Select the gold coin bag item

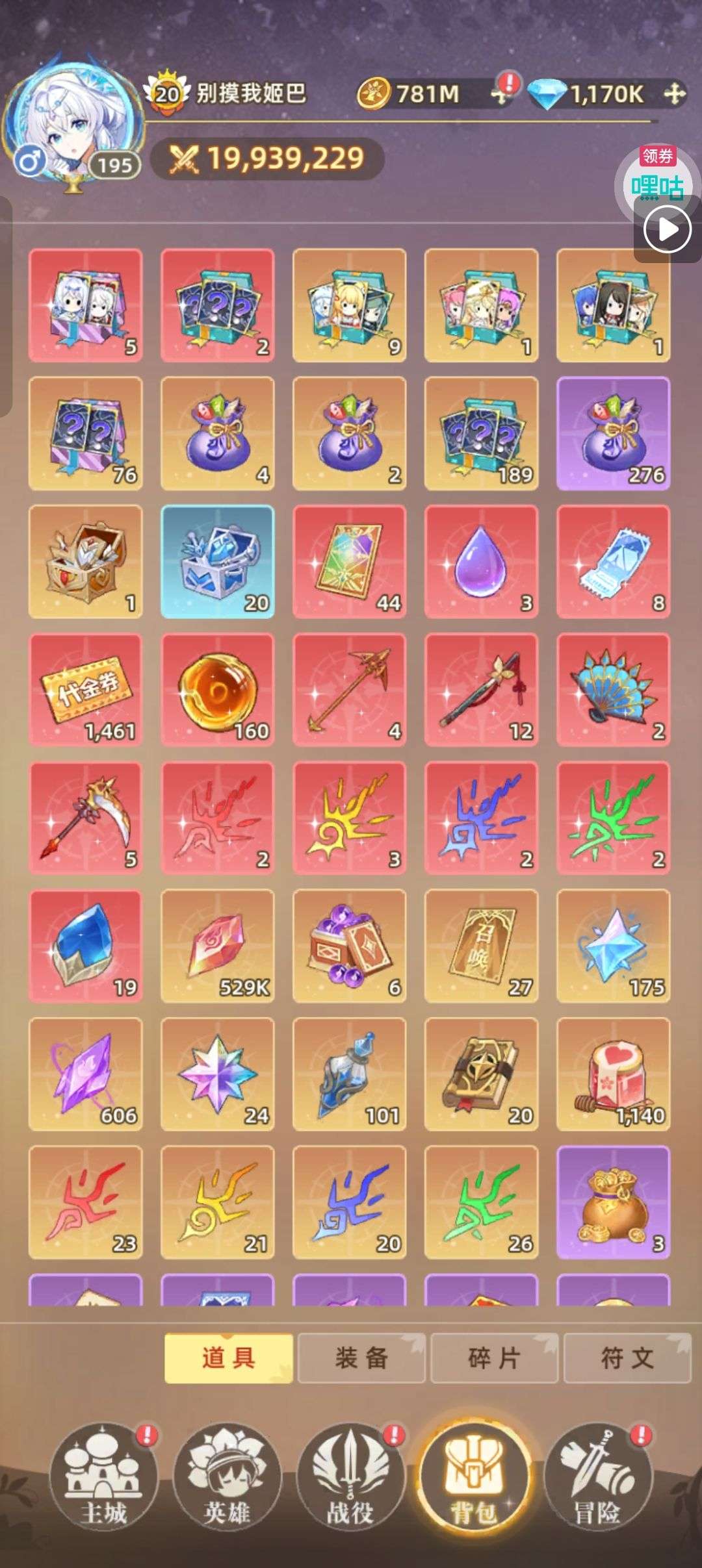[x=613, y=1202]
